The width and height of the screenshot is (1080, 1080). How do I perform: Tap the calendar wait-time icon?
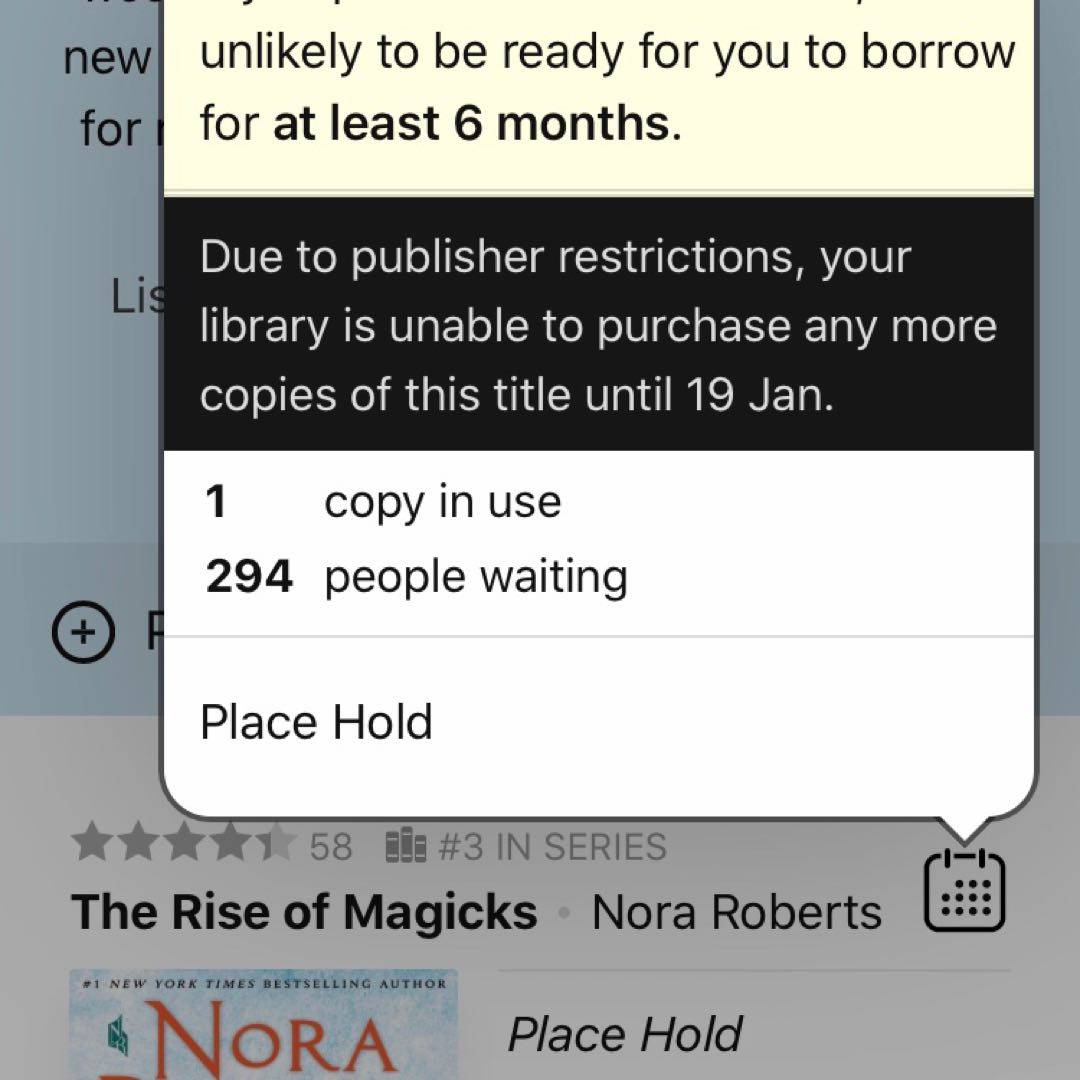pyautogui.click(x=964, y=890)
